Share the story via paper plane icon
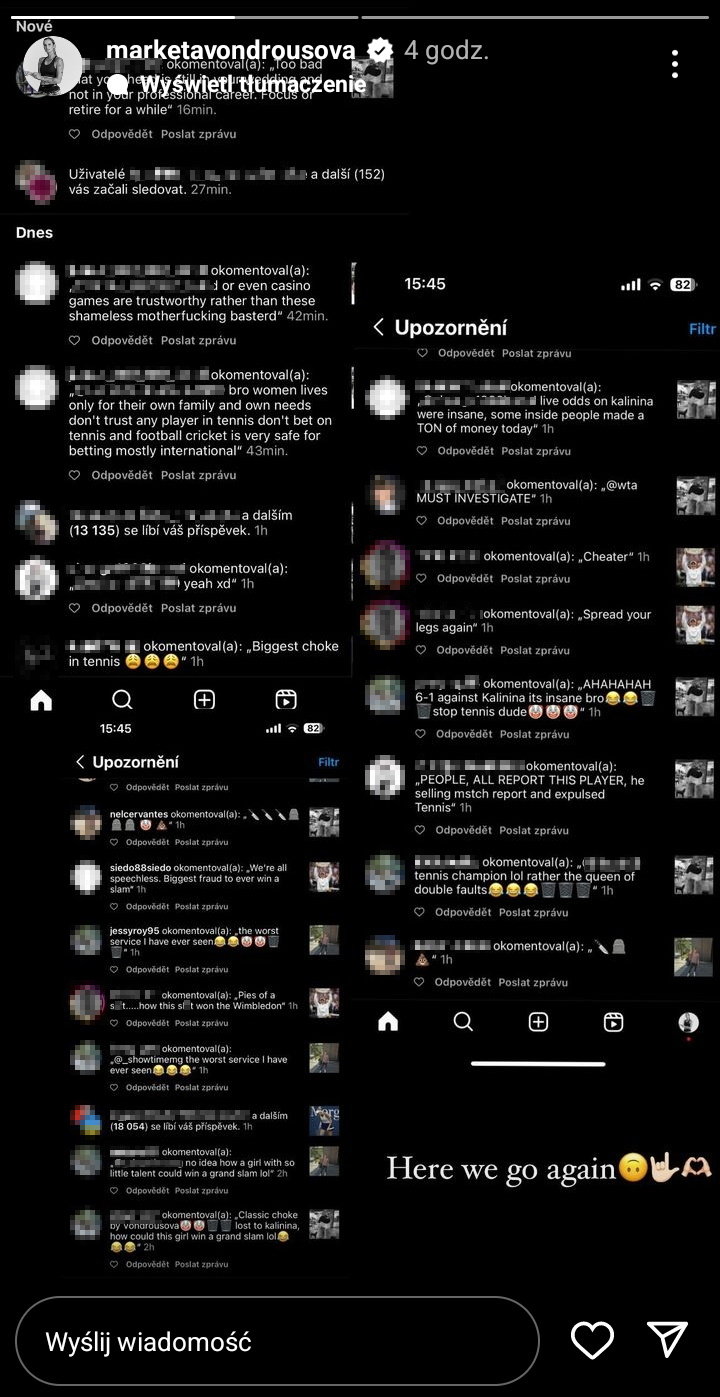 click(x=667, y=1340)
